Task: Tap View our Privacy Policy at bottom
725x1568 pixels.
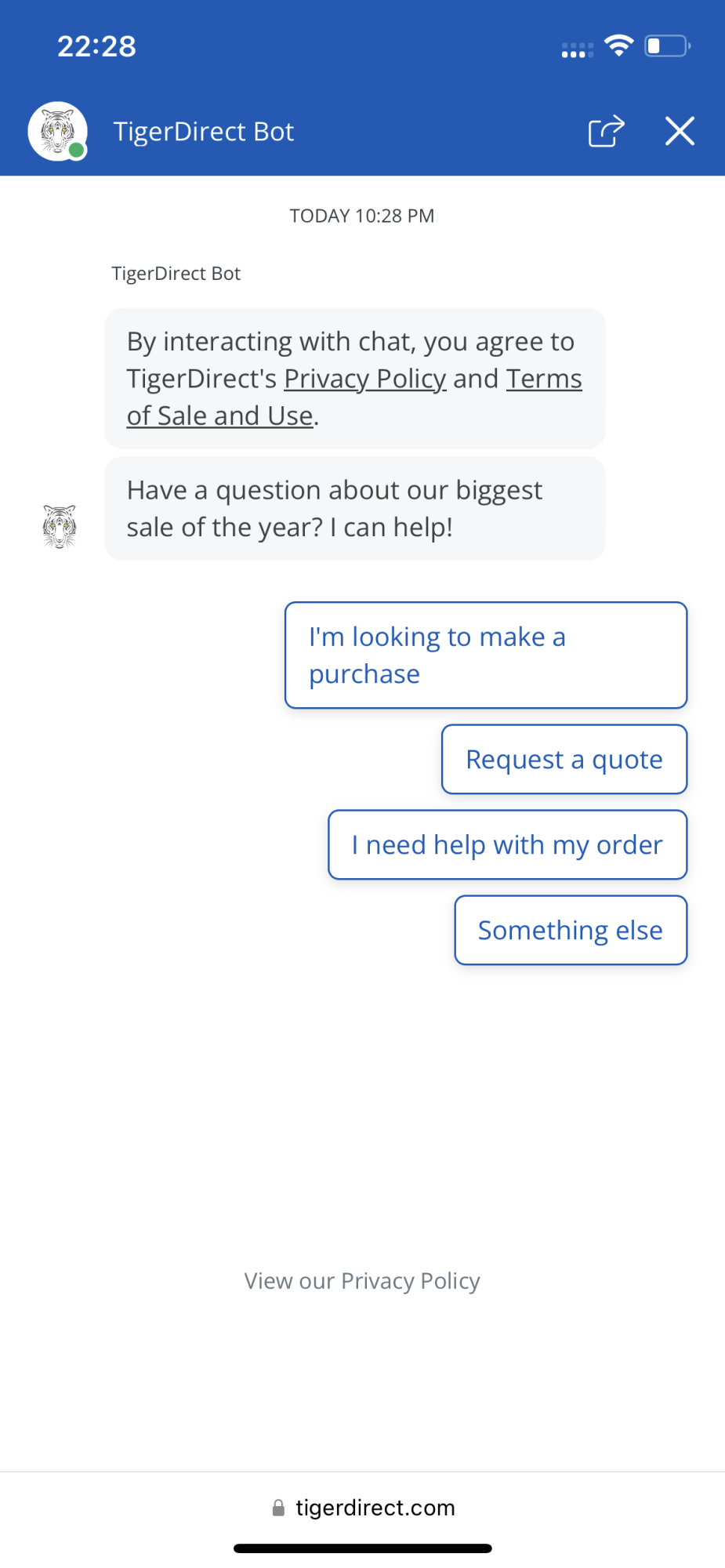Action: point(362,1281)
